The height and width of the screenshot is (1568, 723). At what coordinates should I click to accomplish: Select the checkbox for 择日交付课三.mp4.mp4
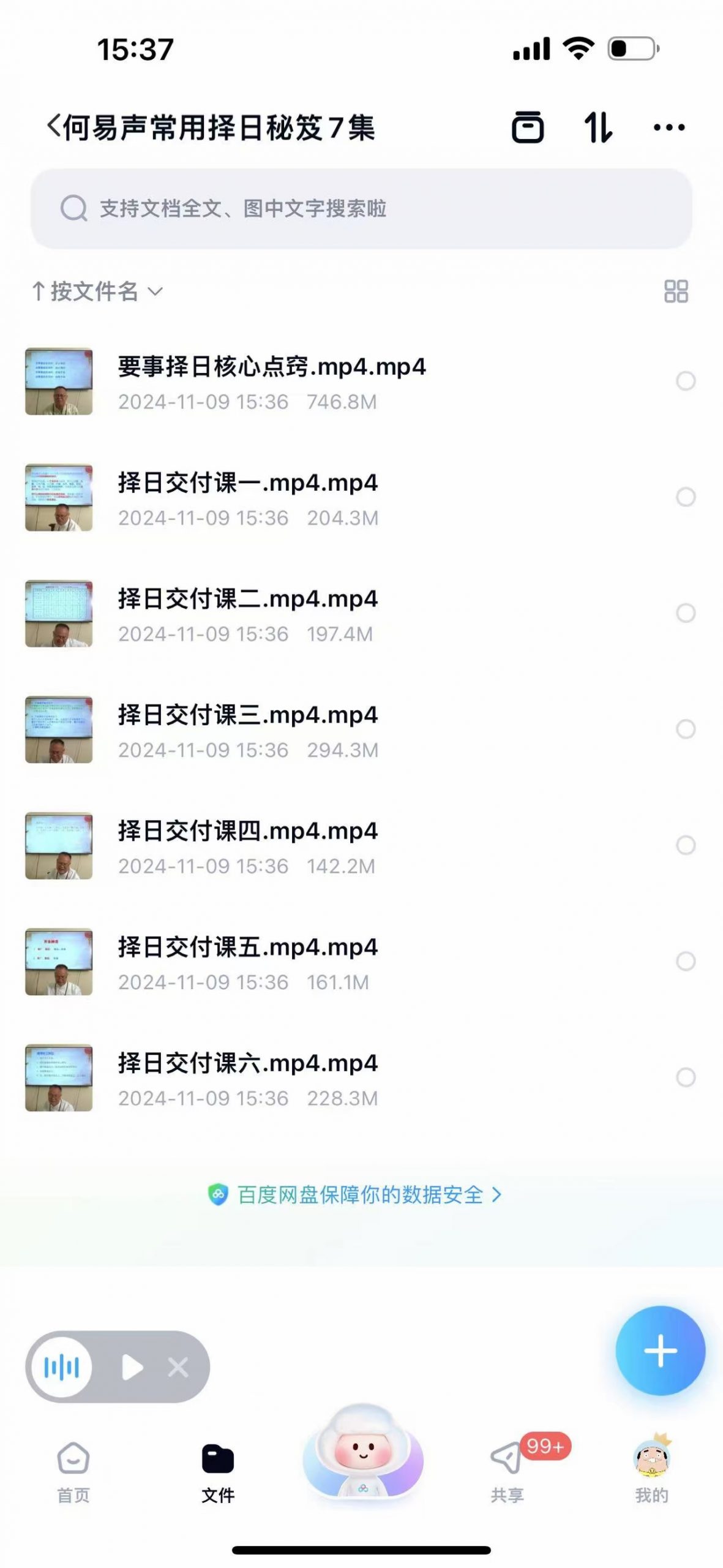686,729
